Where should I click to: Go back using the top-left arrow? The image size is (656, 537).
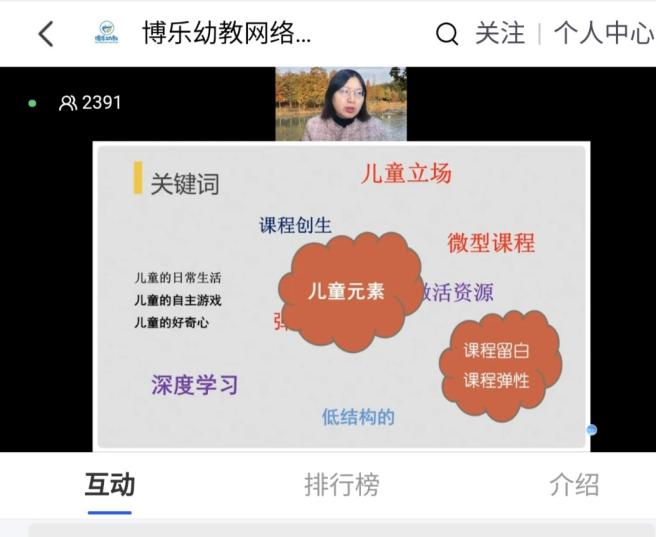click(x=46, y=34)
